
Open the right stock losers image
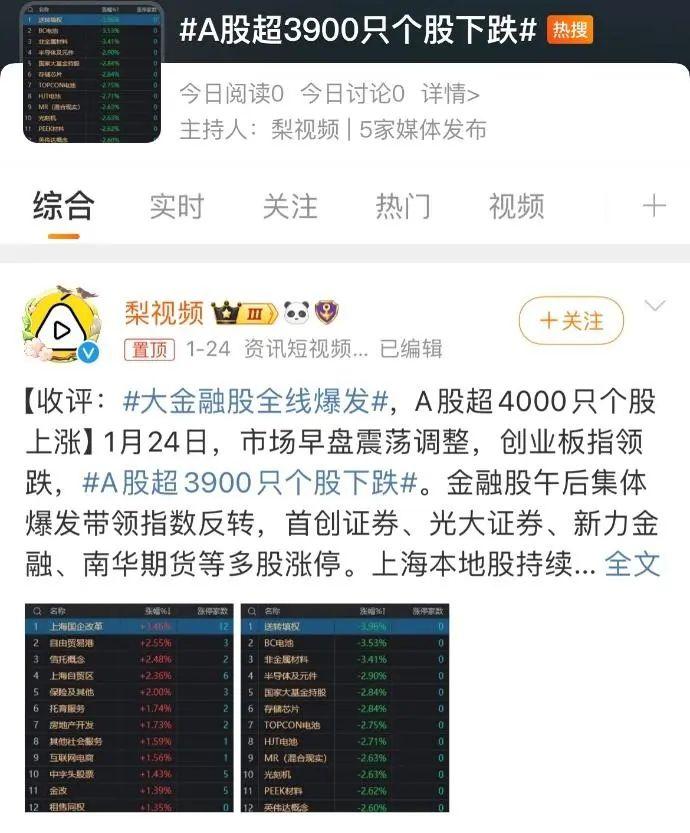(x=345, y=707)
